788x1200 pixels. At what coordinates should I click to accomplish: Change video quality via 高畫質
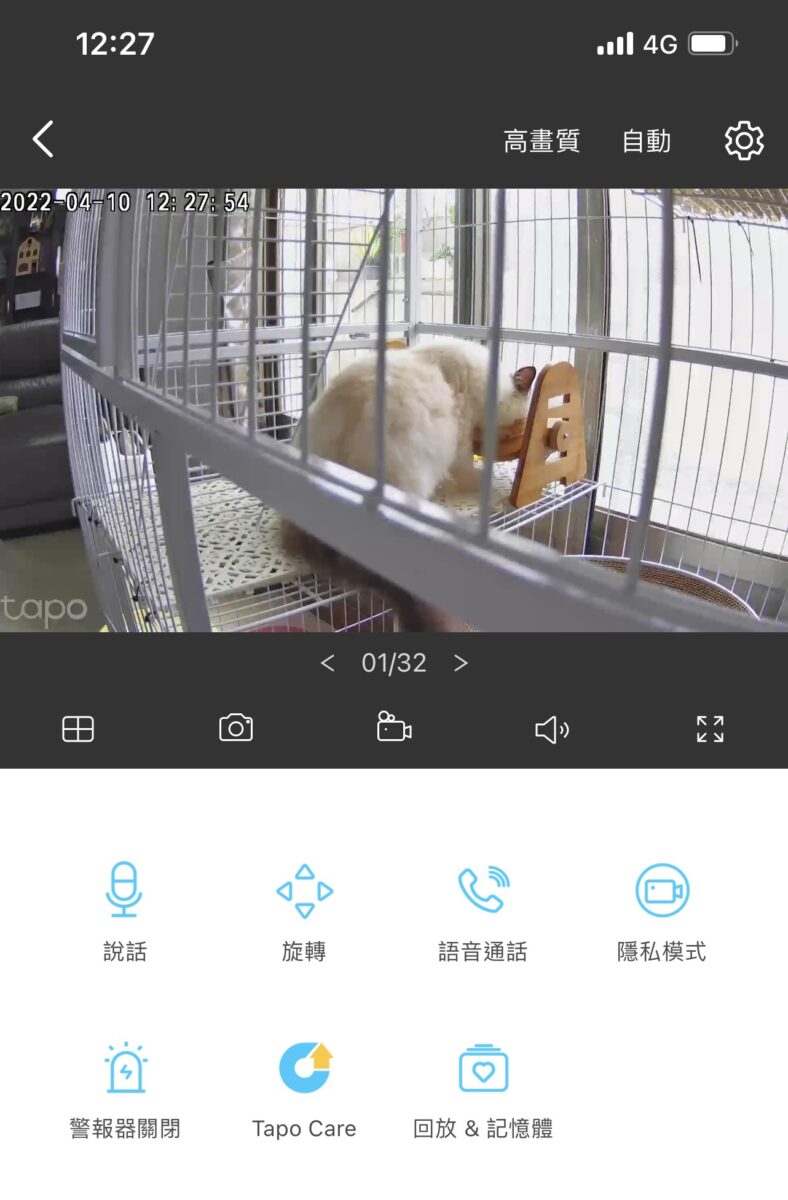point(541,141)
